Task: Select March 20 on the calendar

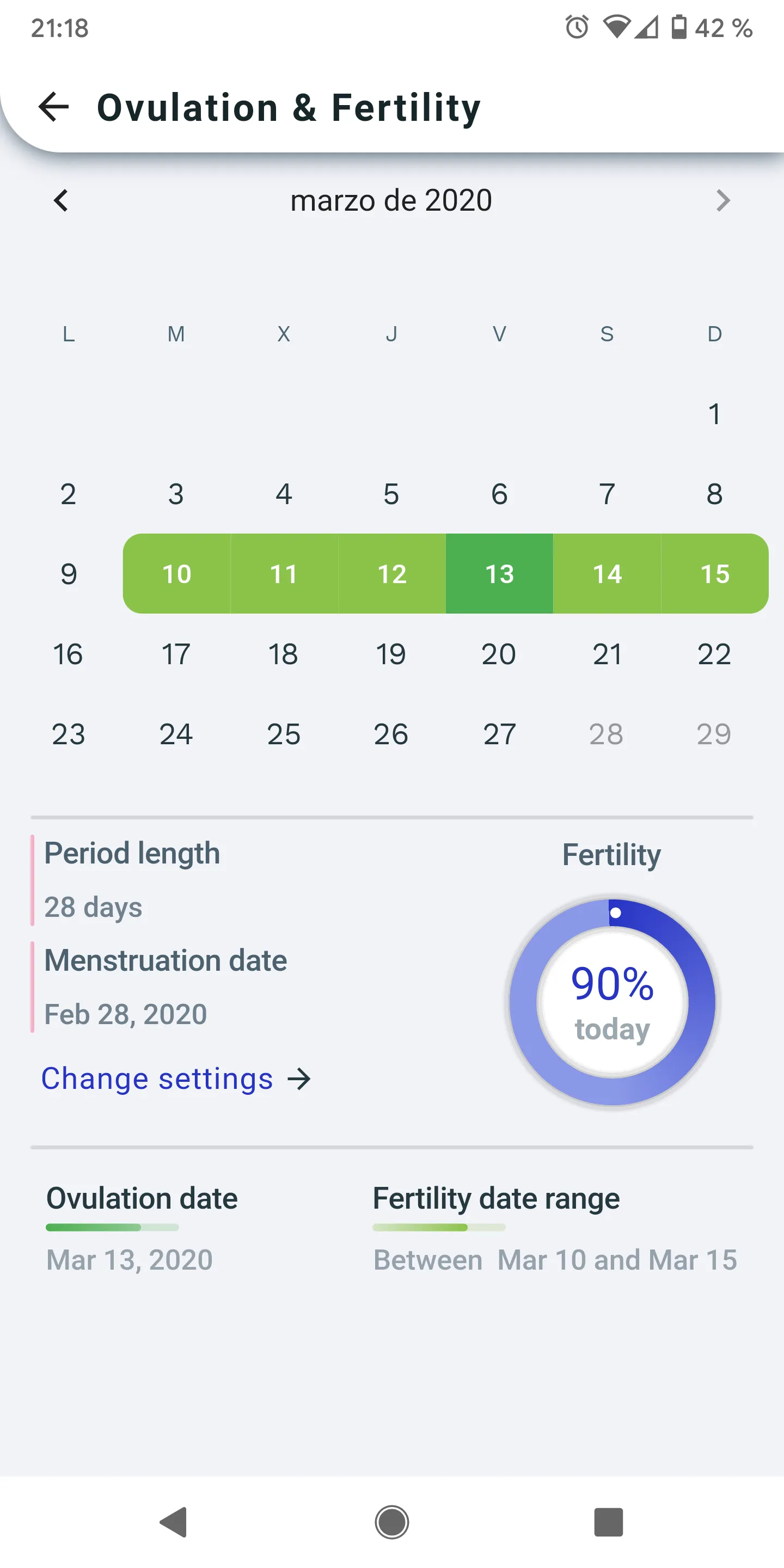Action: tap(499, 654)
